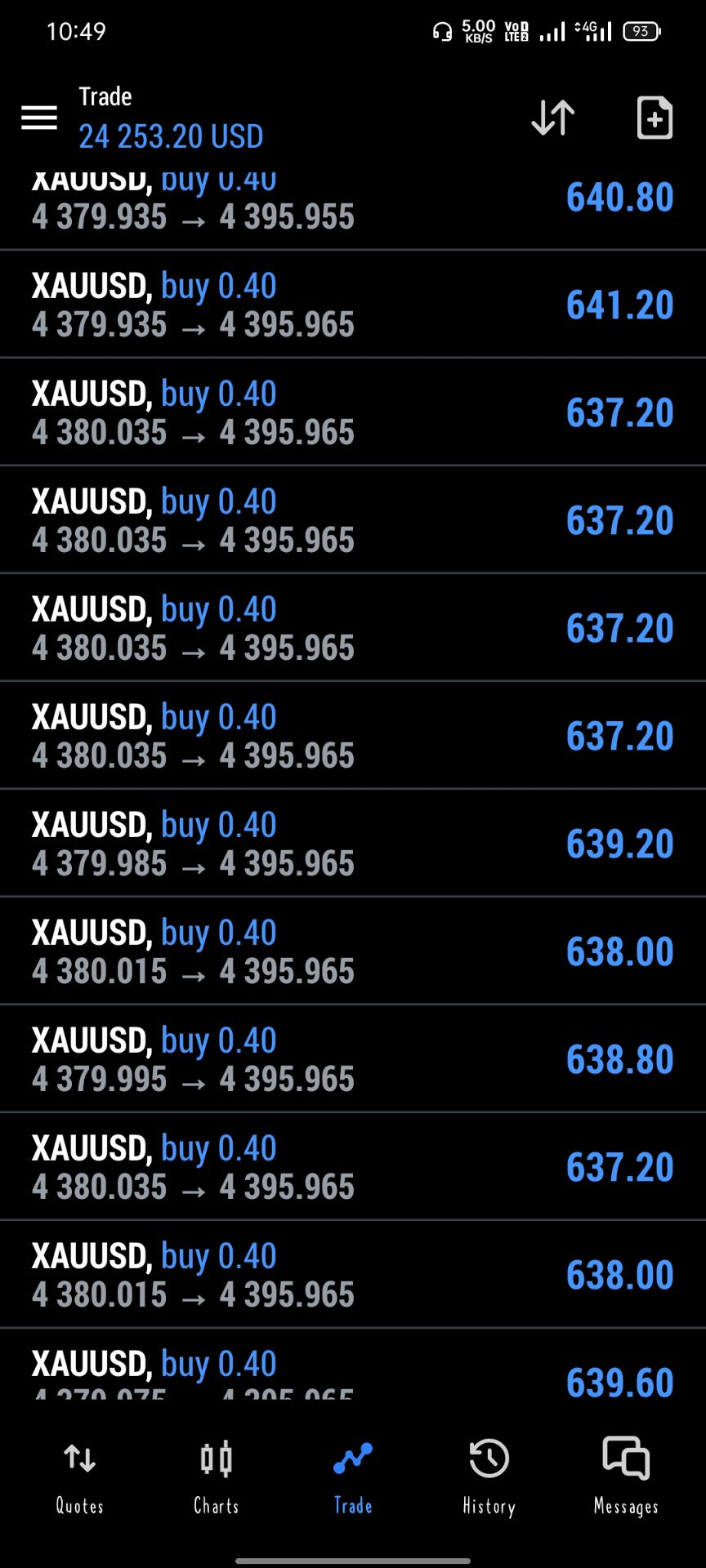706x1568 pixels.
Task: Create a new order
Action: point(655,118)
